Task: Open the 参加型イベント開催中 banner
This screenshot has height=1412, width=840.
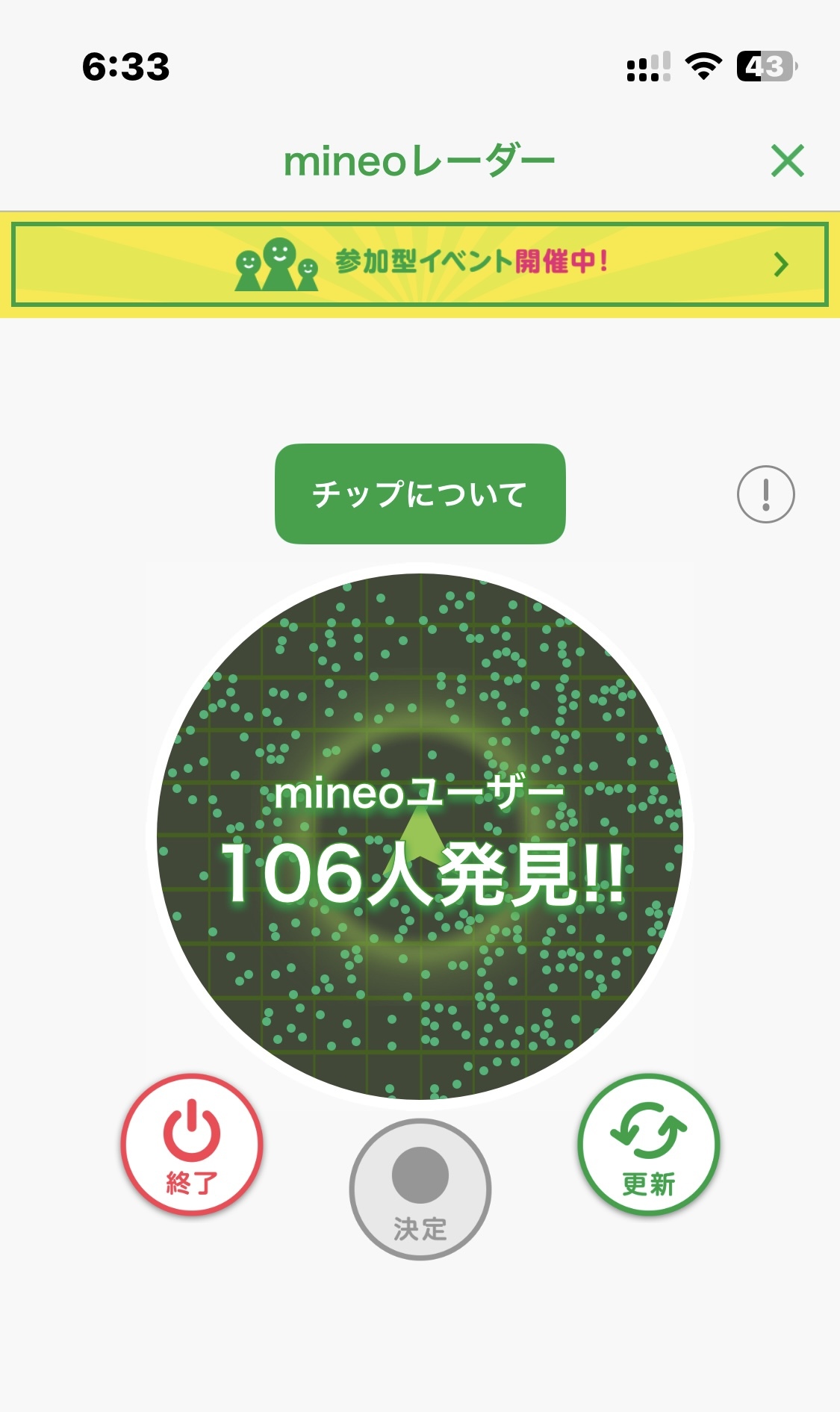Action: 420,264
